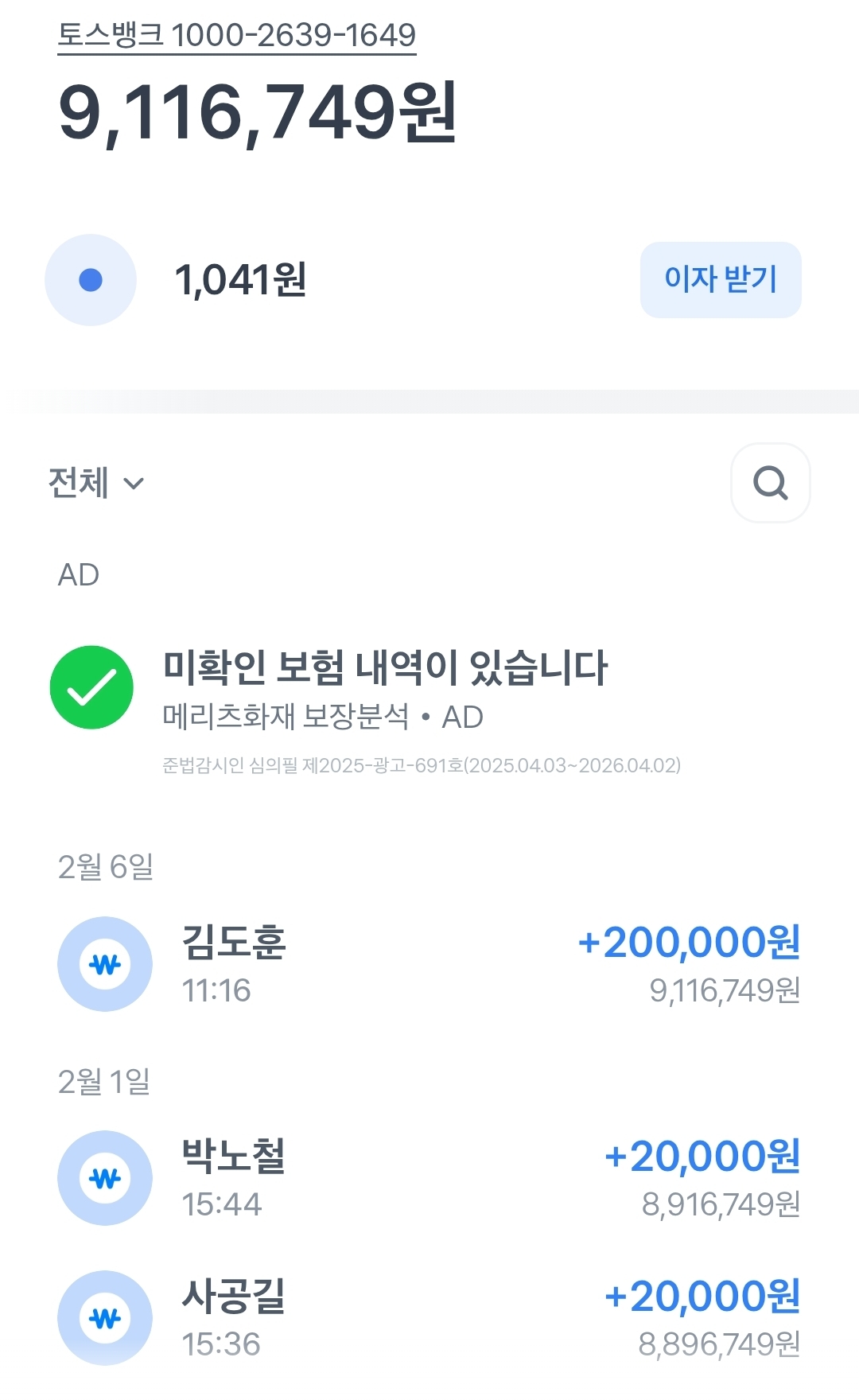Tap the 김도훈 transaction circle badge
The height and width of the screenshot is (1400, 859).
tap(105, 963)
